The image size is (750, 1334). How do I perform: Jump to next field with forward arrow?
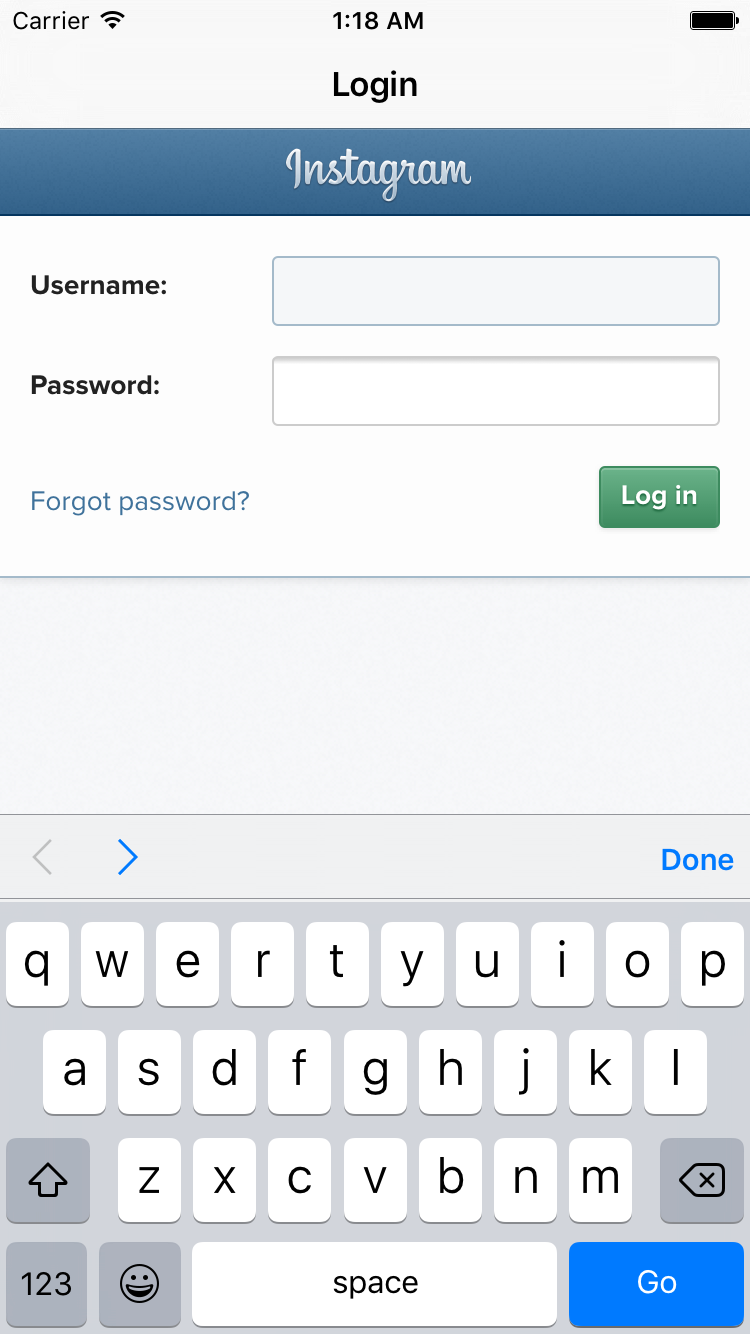[127, 857]
